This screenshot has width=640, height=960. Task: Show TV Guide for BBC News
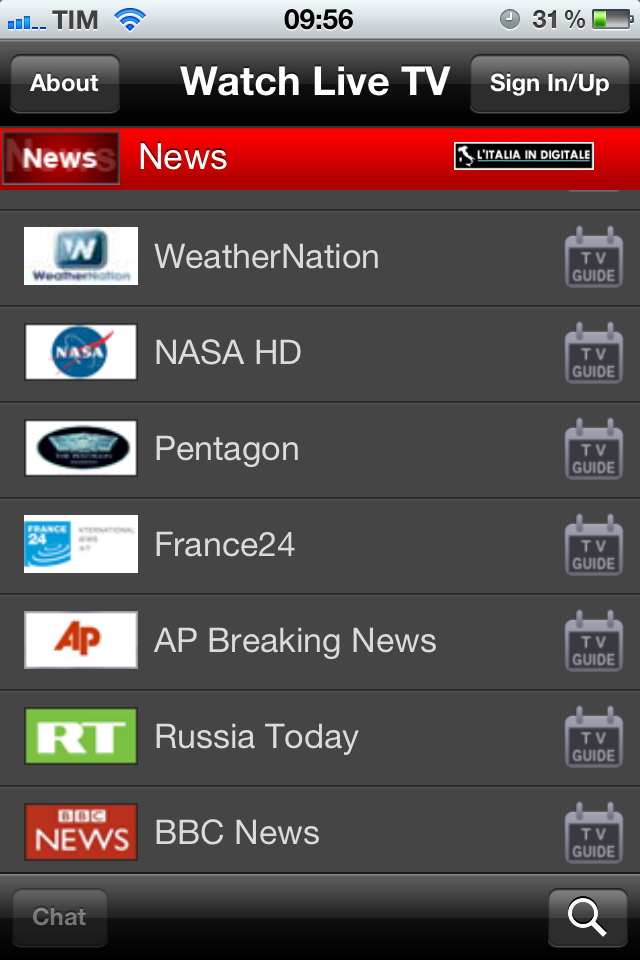(593, 833)
